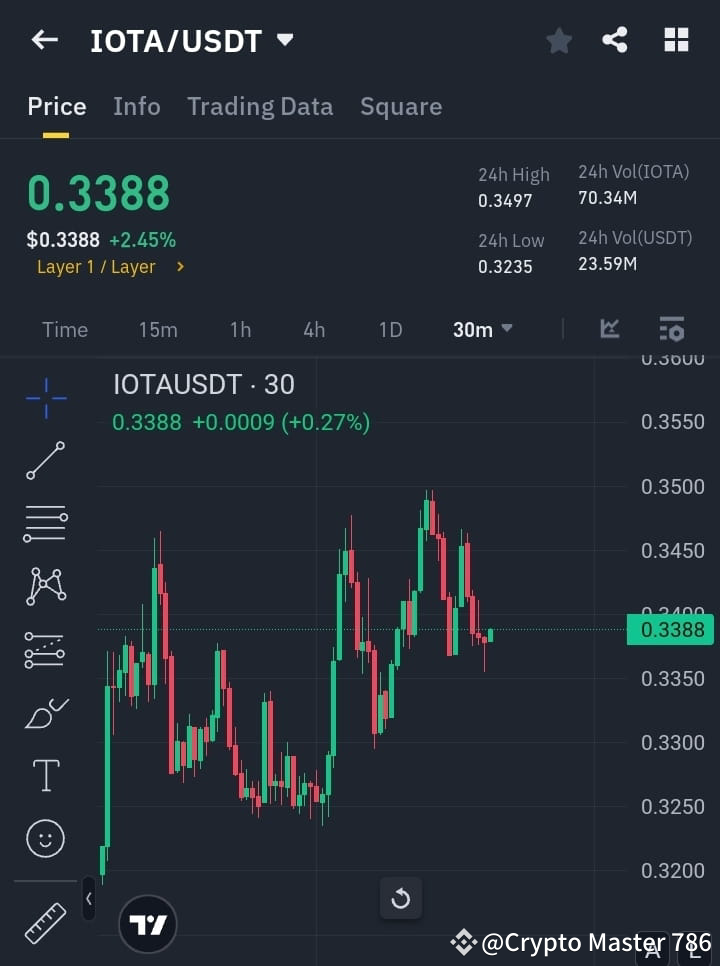720x966 pixels.
Task: Select the crosshair cursor tool
Action: click(x=44, y=399)
